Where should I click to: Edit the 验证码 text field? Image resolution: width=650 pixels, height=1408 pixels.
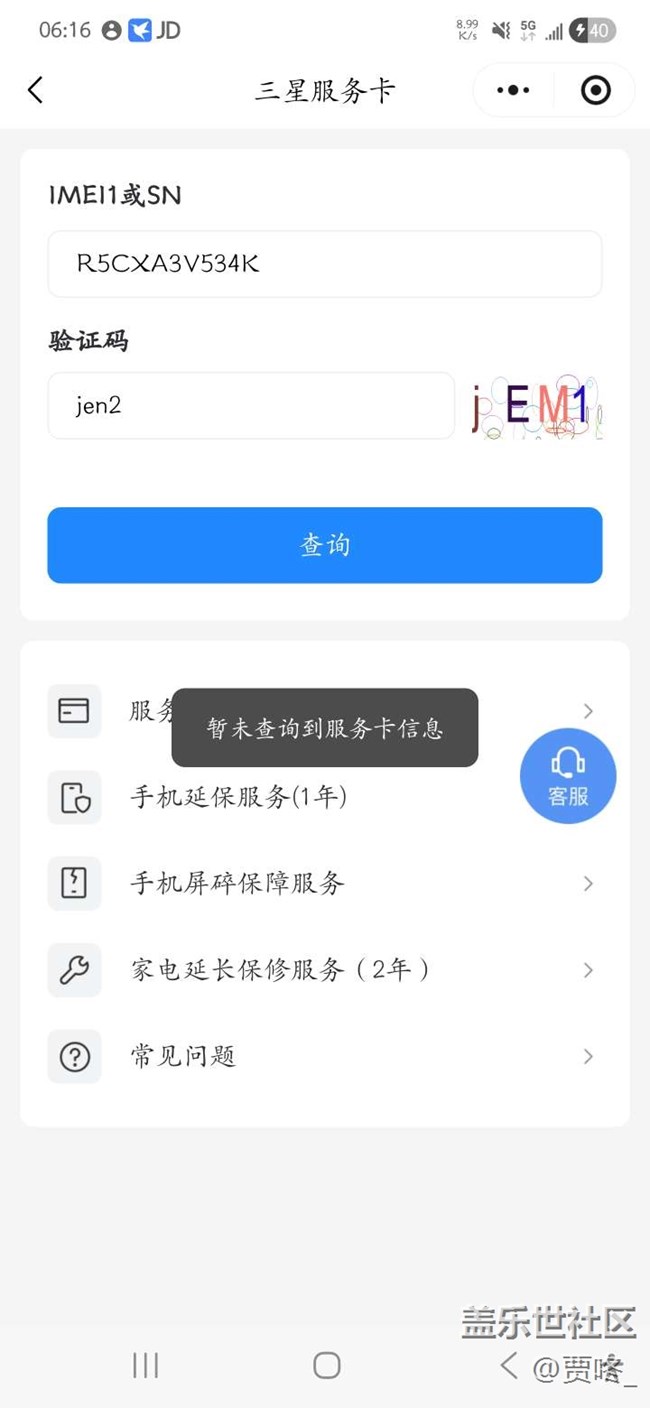pyautogui.click(x=250, y=406)
